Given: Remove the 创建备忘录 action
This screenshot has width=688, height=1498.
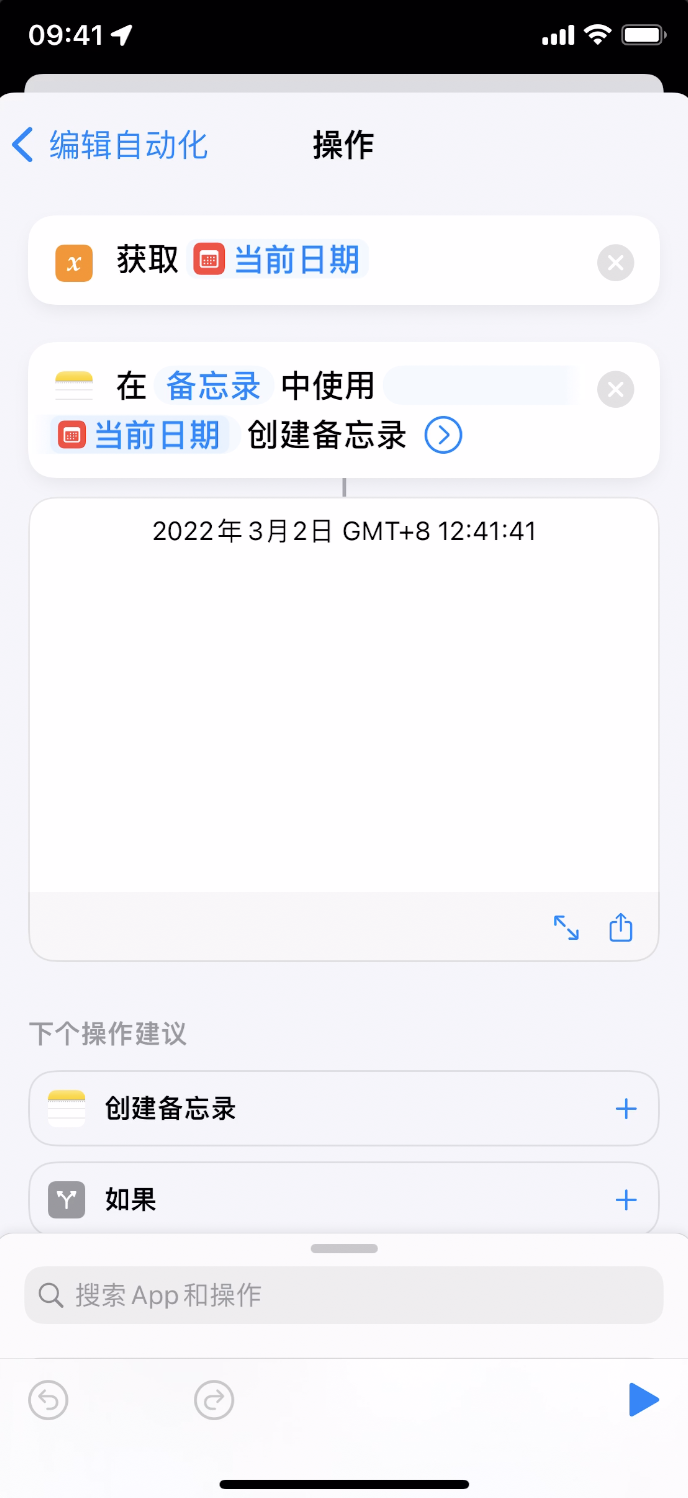Looking at the screenshot, I should tap(615, 389).
